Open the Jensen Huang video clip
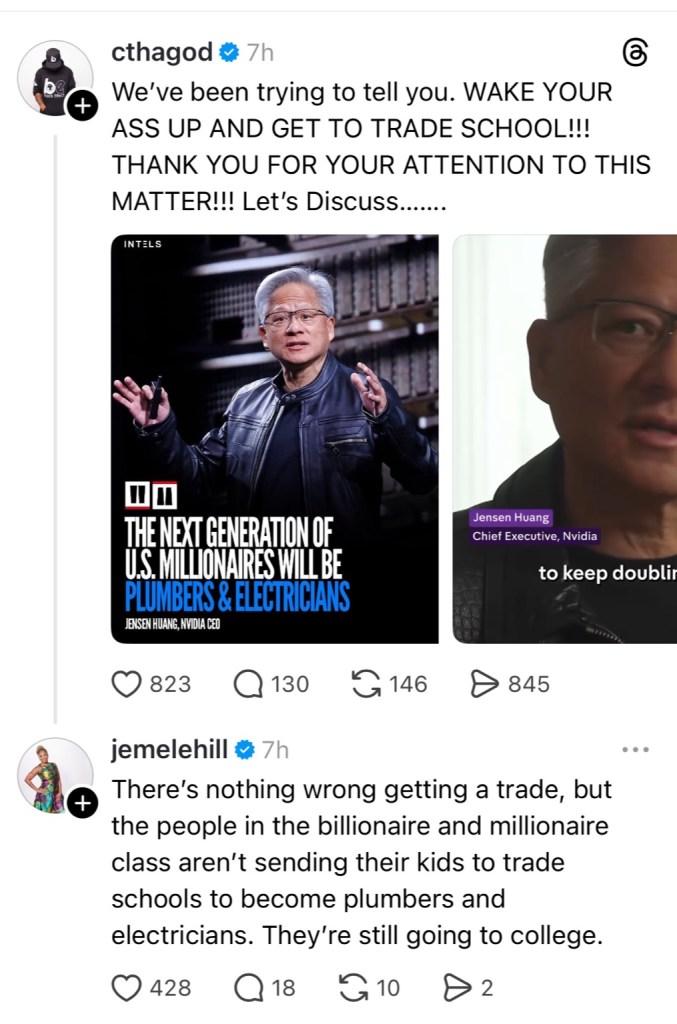This screenshot has width=677, height=1024. tap(565, 438)
